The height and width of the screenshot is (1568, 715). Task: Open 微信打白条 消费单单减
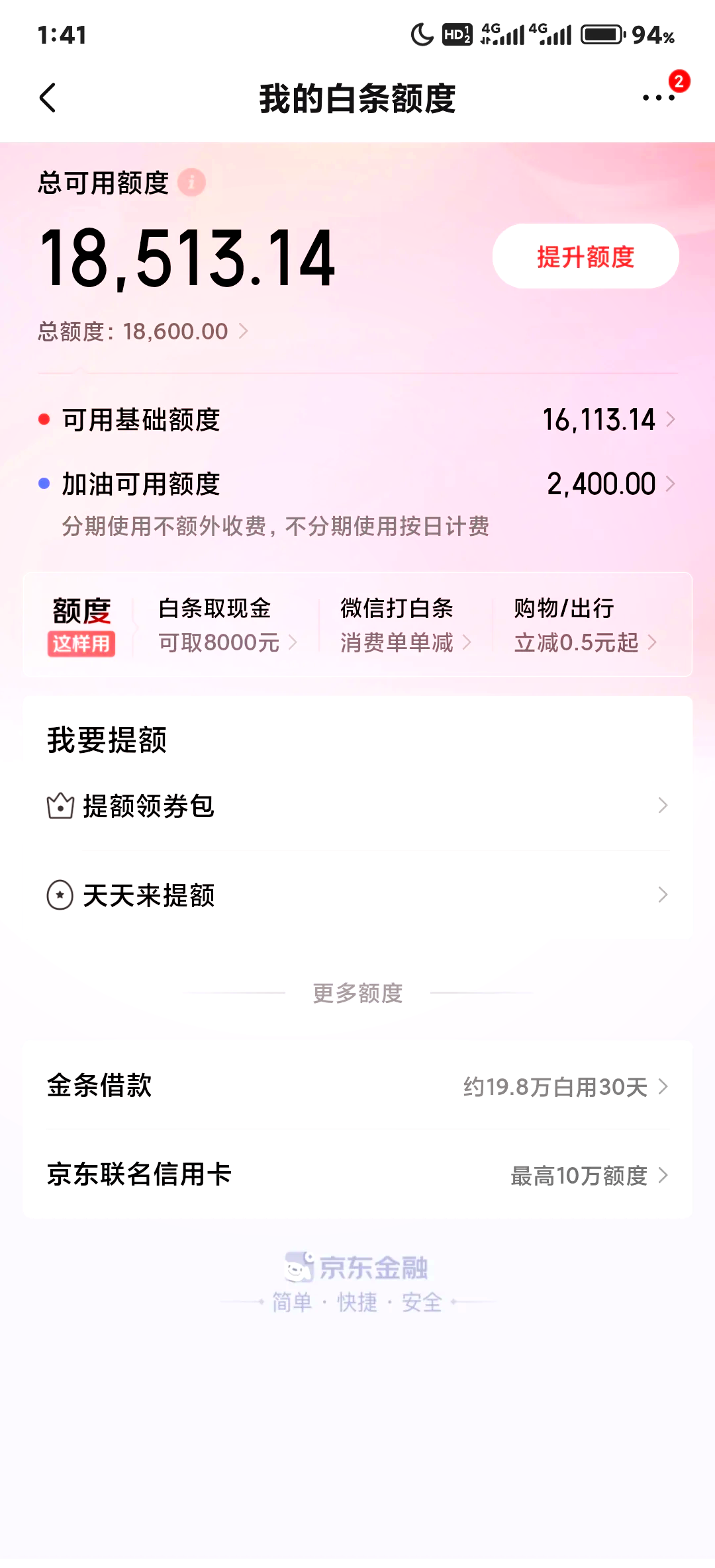405,625
